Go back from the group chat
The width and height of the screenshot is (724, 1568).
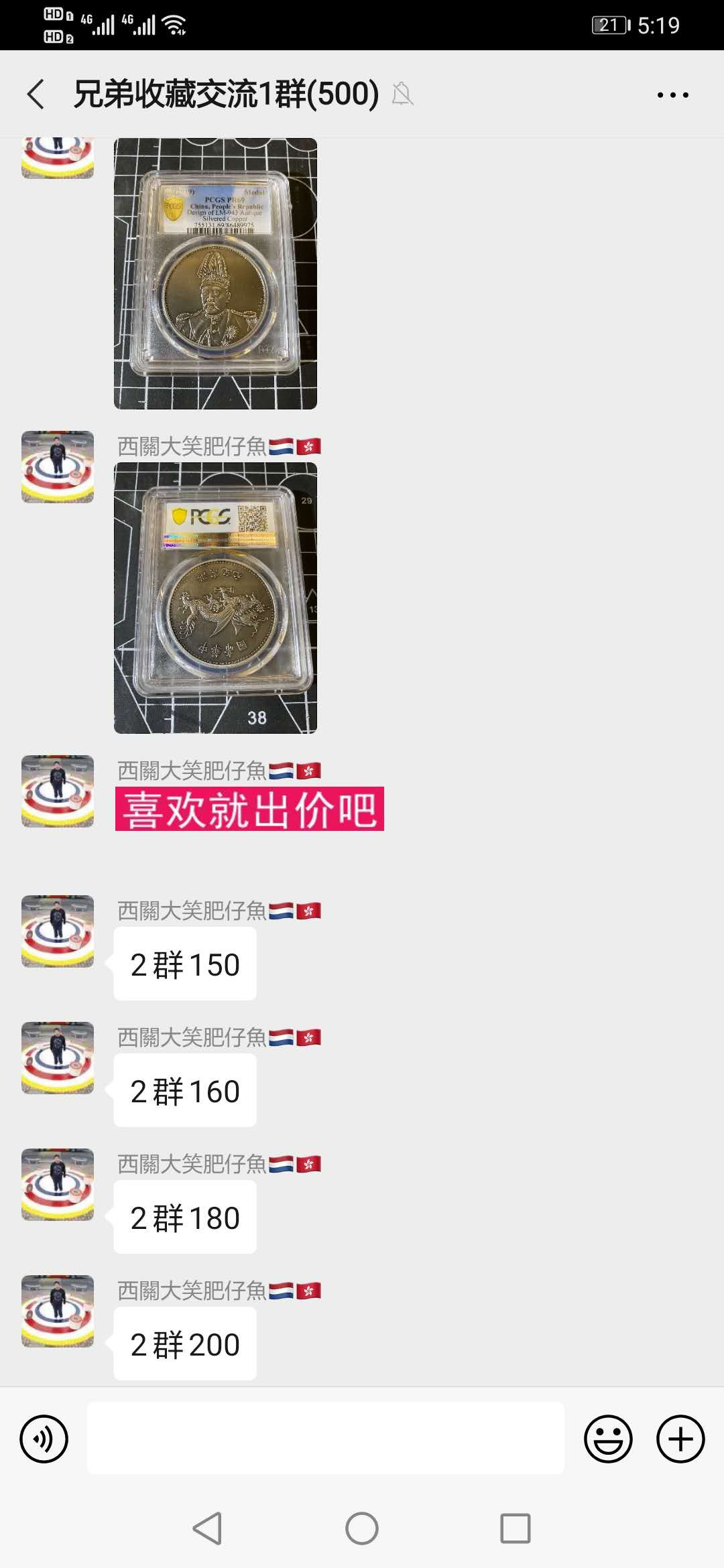[x=37, y=94]
